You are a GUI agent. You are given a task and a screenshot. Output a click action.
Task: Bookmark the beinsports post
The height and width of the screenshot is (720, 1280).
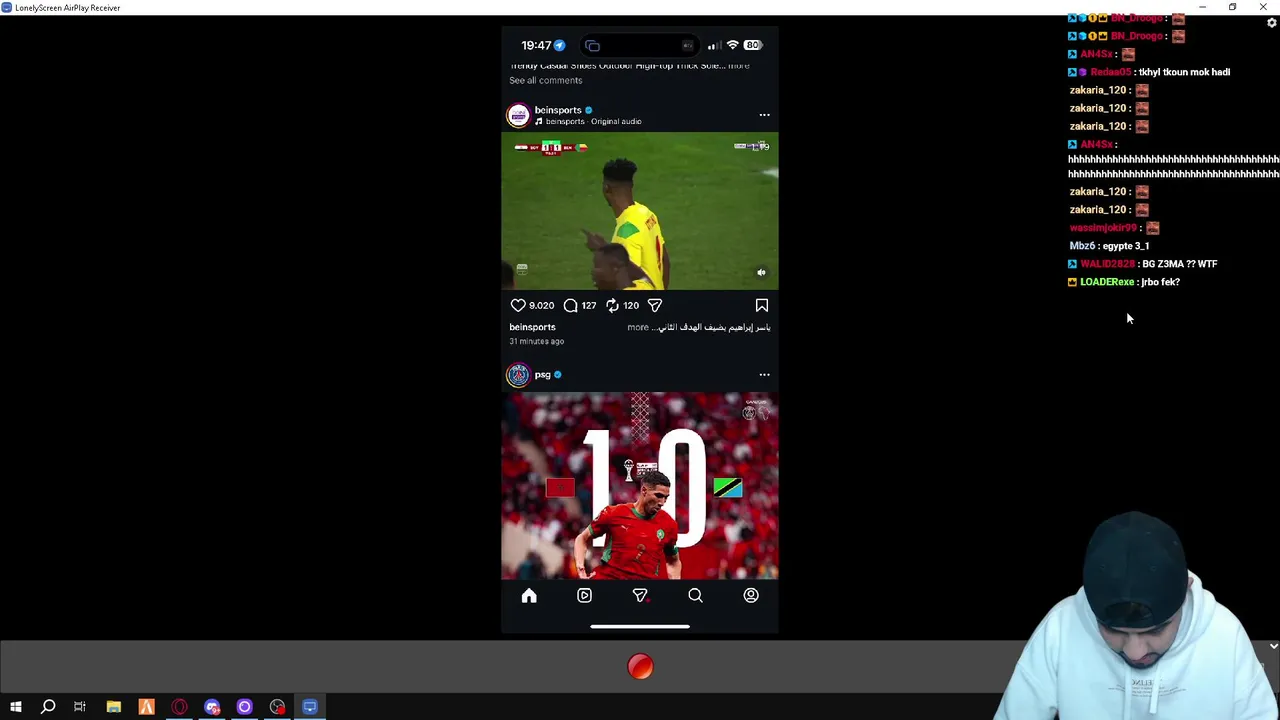[761, 305]
